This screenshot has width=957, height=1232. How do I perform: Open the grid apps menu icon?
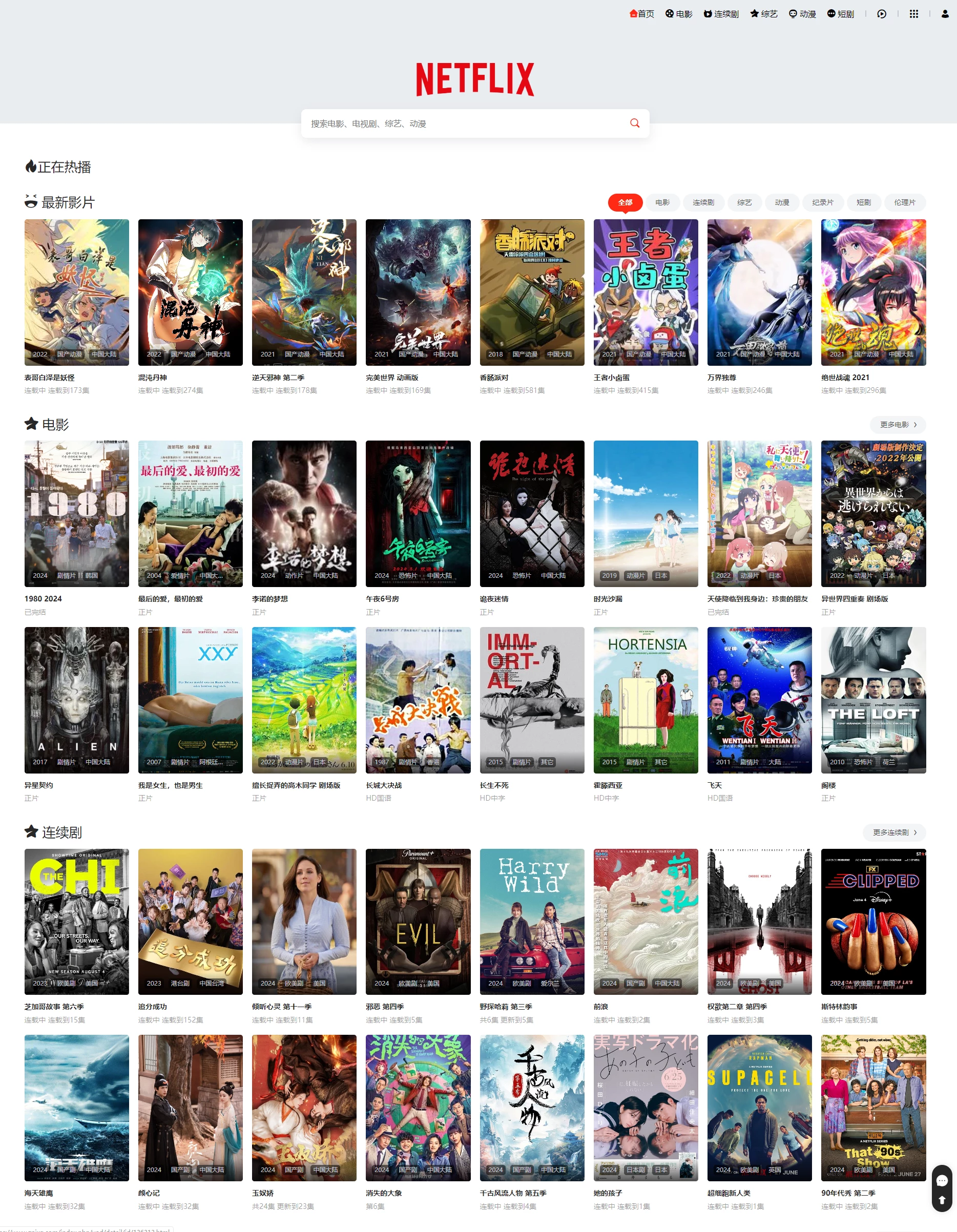(x=913, y=13)
